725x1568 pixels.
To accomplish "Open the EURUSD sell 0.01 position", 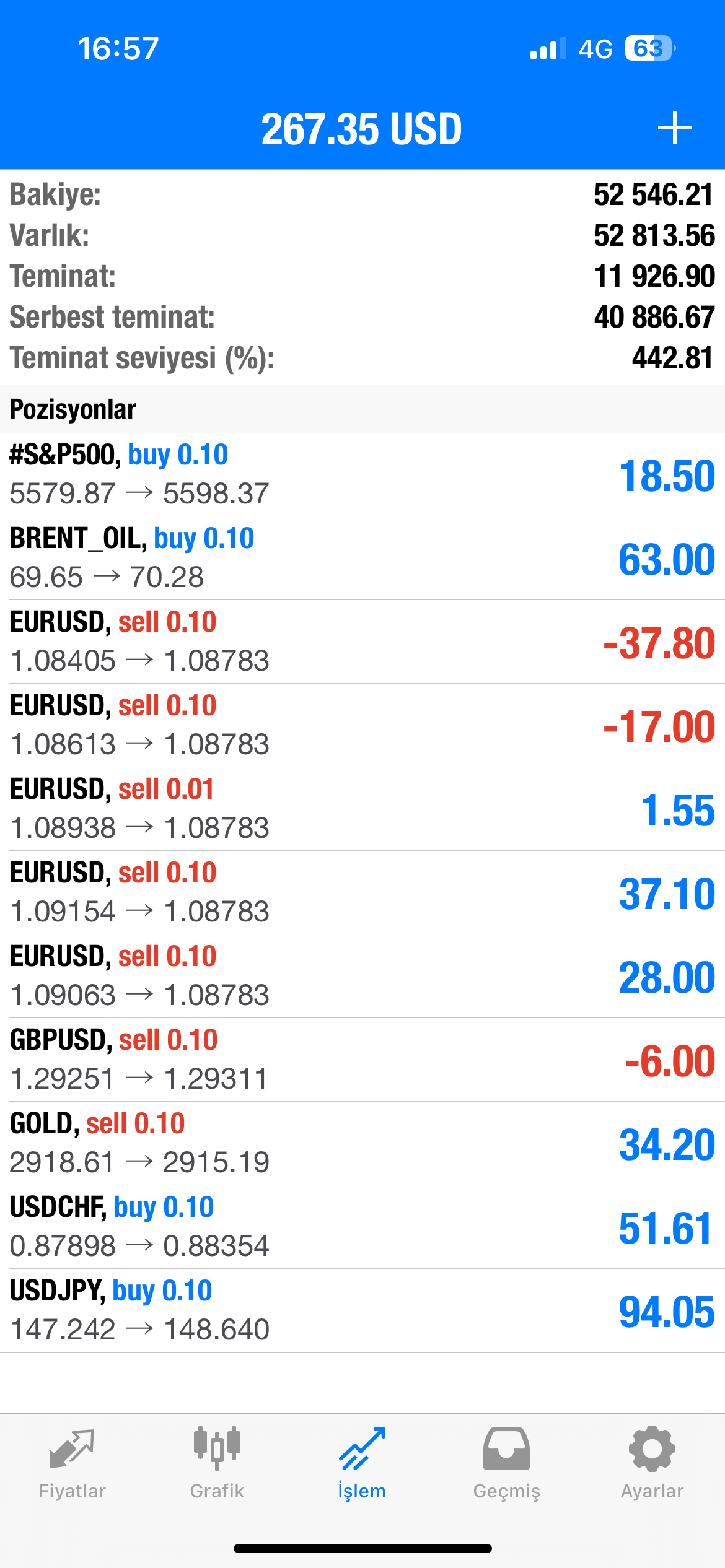I will coord(362,809).
